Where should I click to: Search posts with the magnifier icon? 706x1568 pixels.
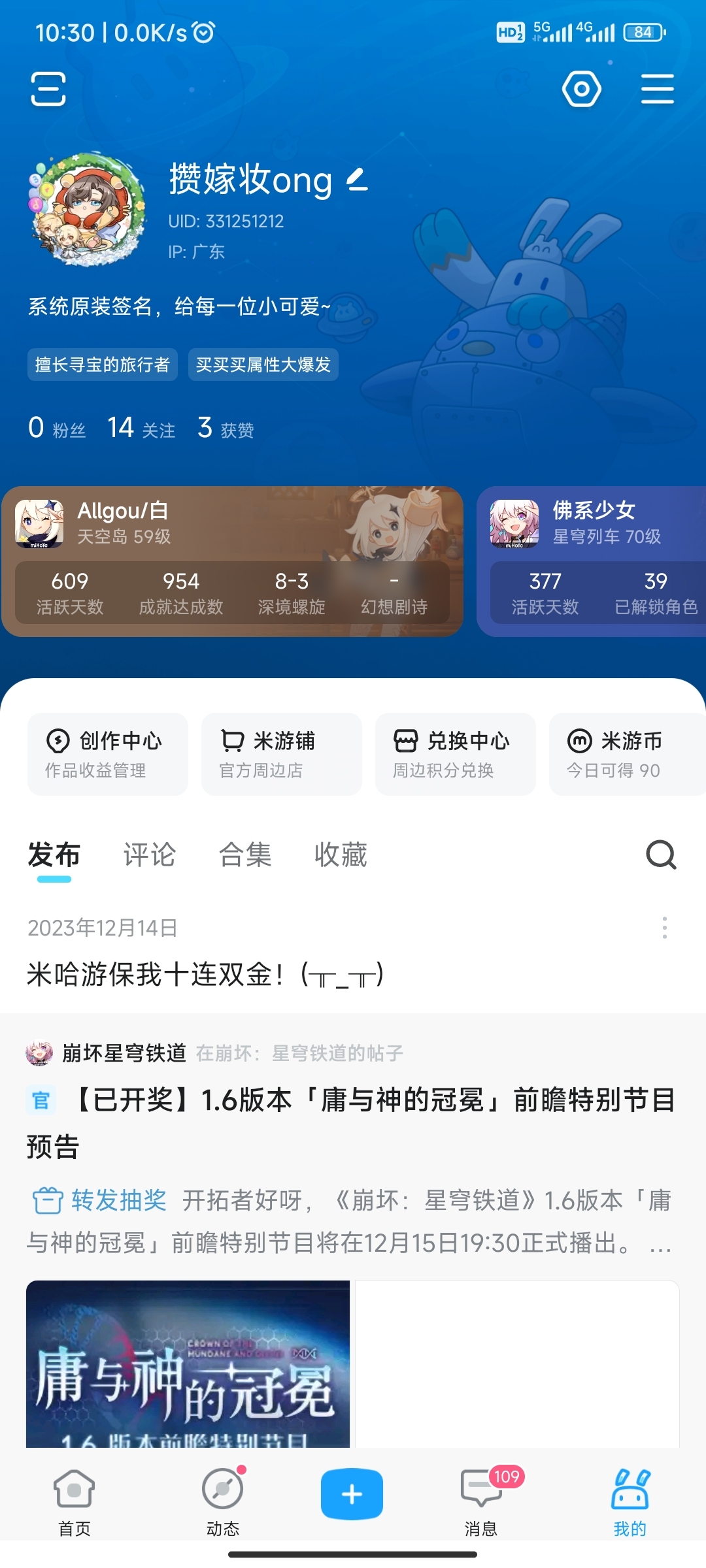[661, 855]
